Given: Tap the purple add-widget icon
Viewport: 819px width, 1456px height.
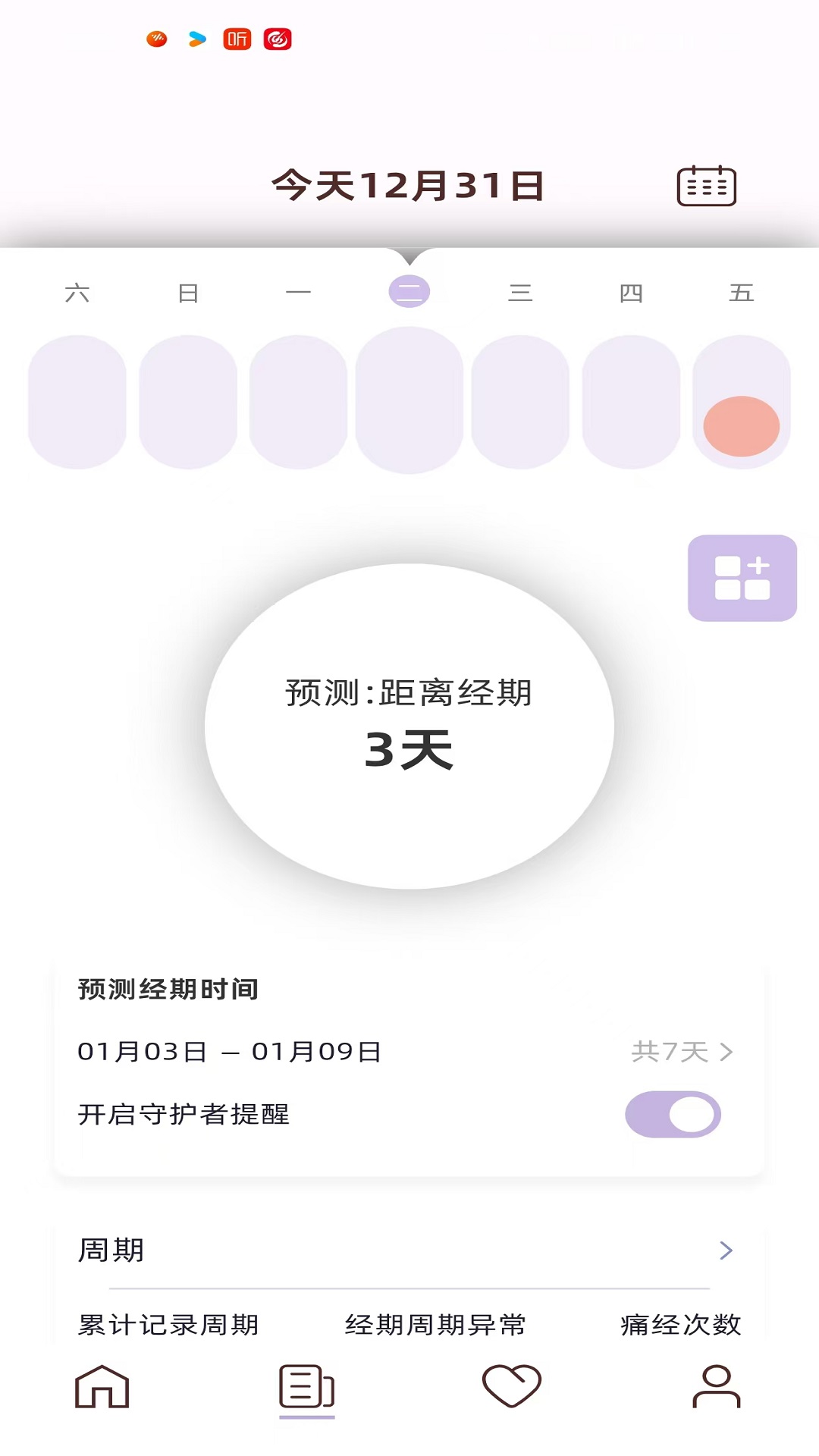Looking at the screenshot, I should [742, 579].
